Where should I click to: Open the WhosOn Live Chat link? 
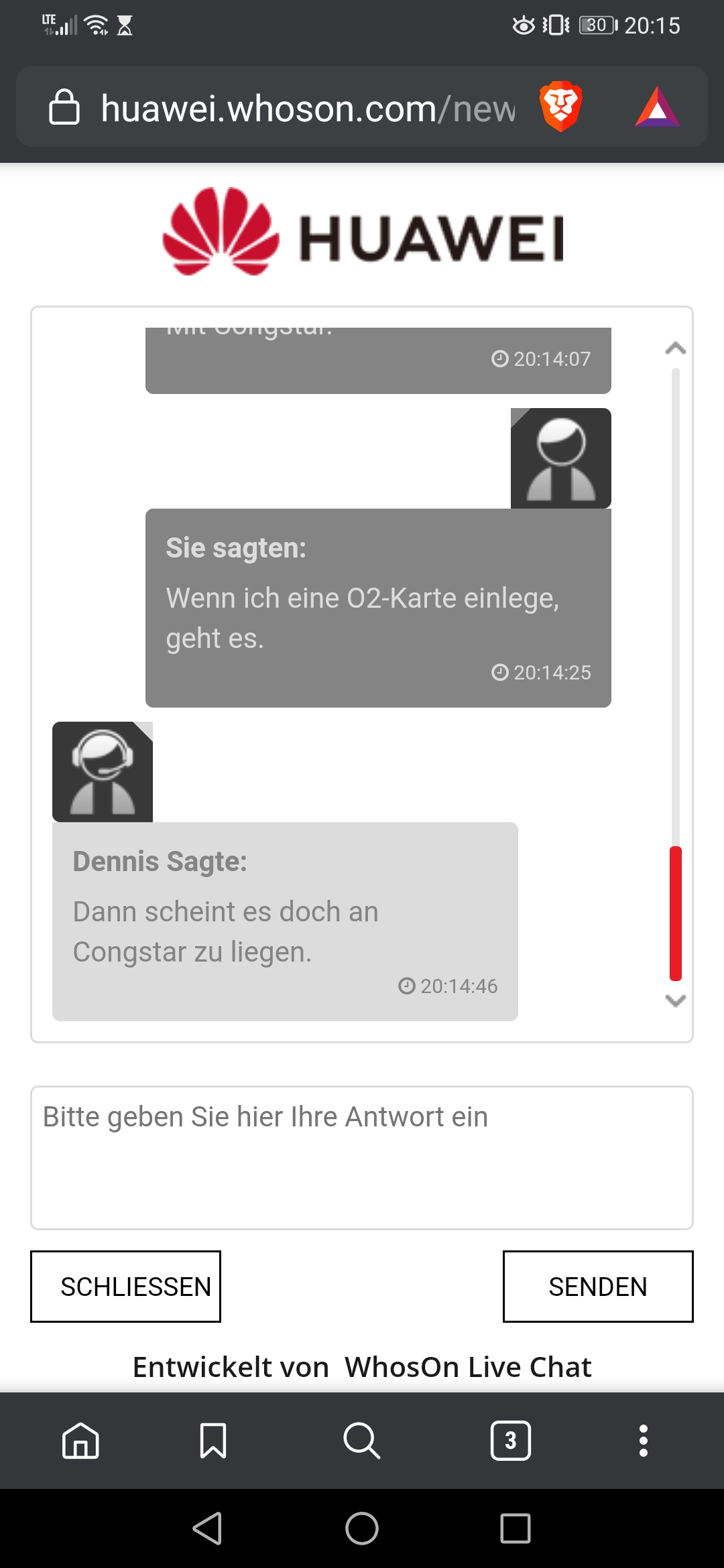468,1367
